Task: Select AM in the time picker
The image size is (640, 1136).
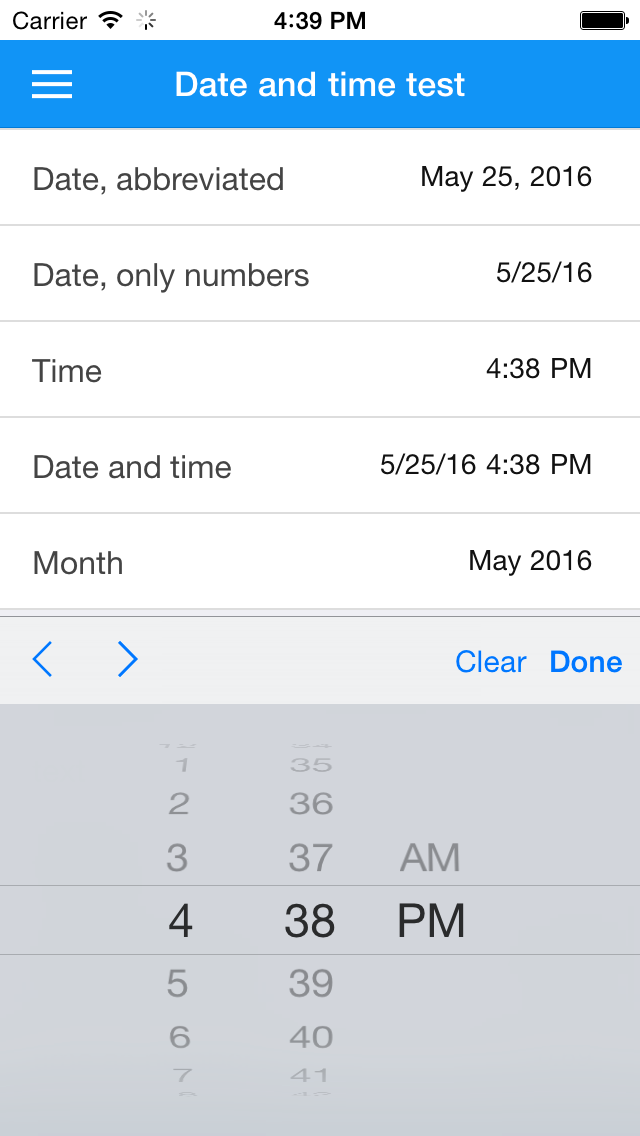Action: [x=430, y=858]
